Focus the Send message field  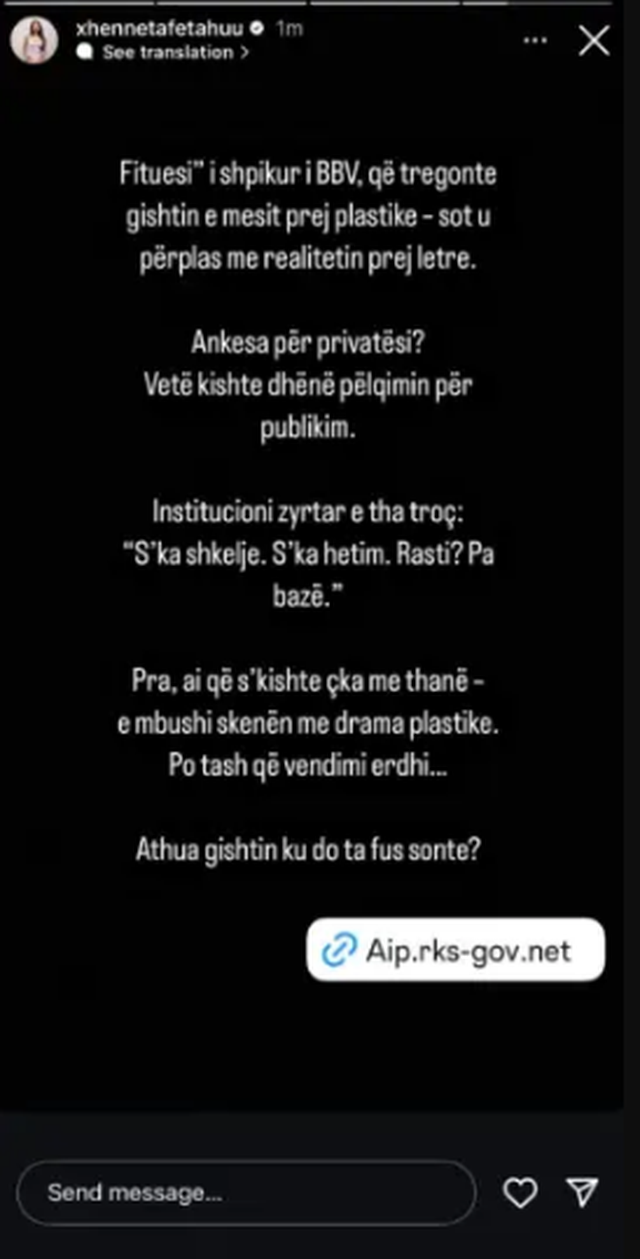tap(245, 1192)
